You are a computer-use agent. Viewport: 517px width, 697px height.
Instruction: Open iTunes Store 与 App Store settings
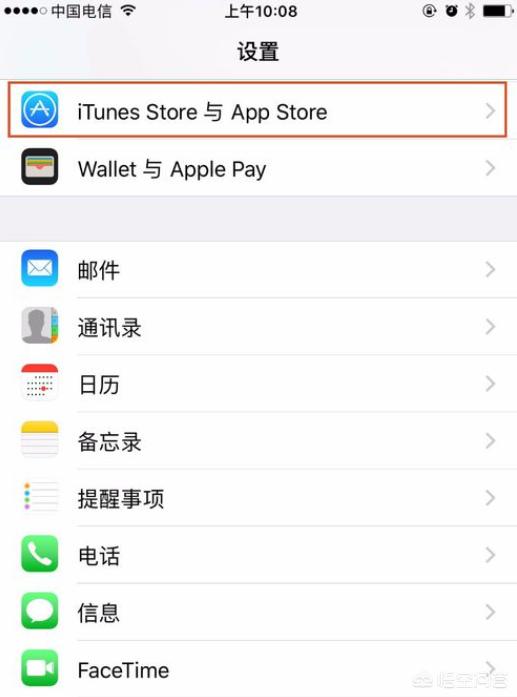point(258,110)
